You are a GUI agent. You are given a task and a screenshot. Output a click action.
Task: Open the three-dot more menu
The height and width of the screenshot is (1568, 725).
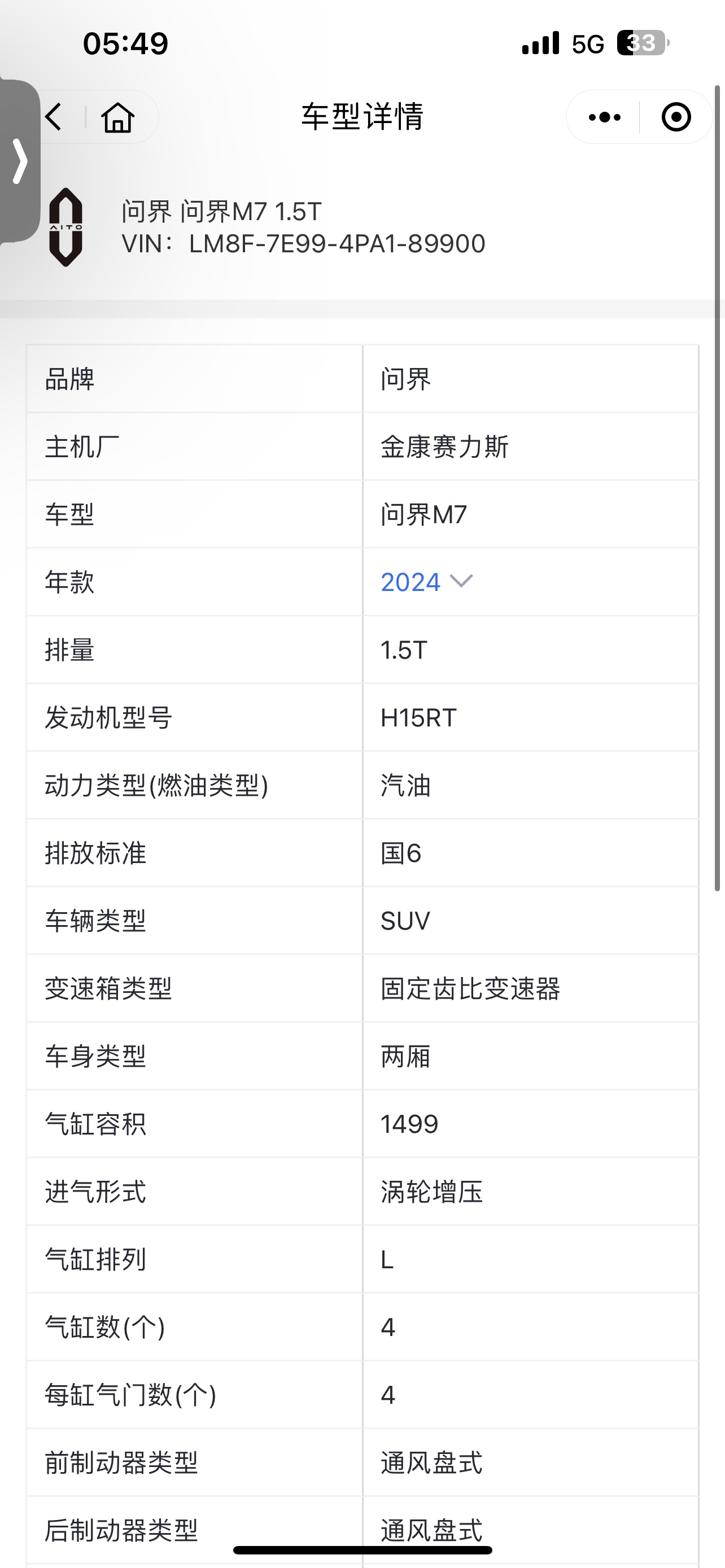click(x=604, y=117)
